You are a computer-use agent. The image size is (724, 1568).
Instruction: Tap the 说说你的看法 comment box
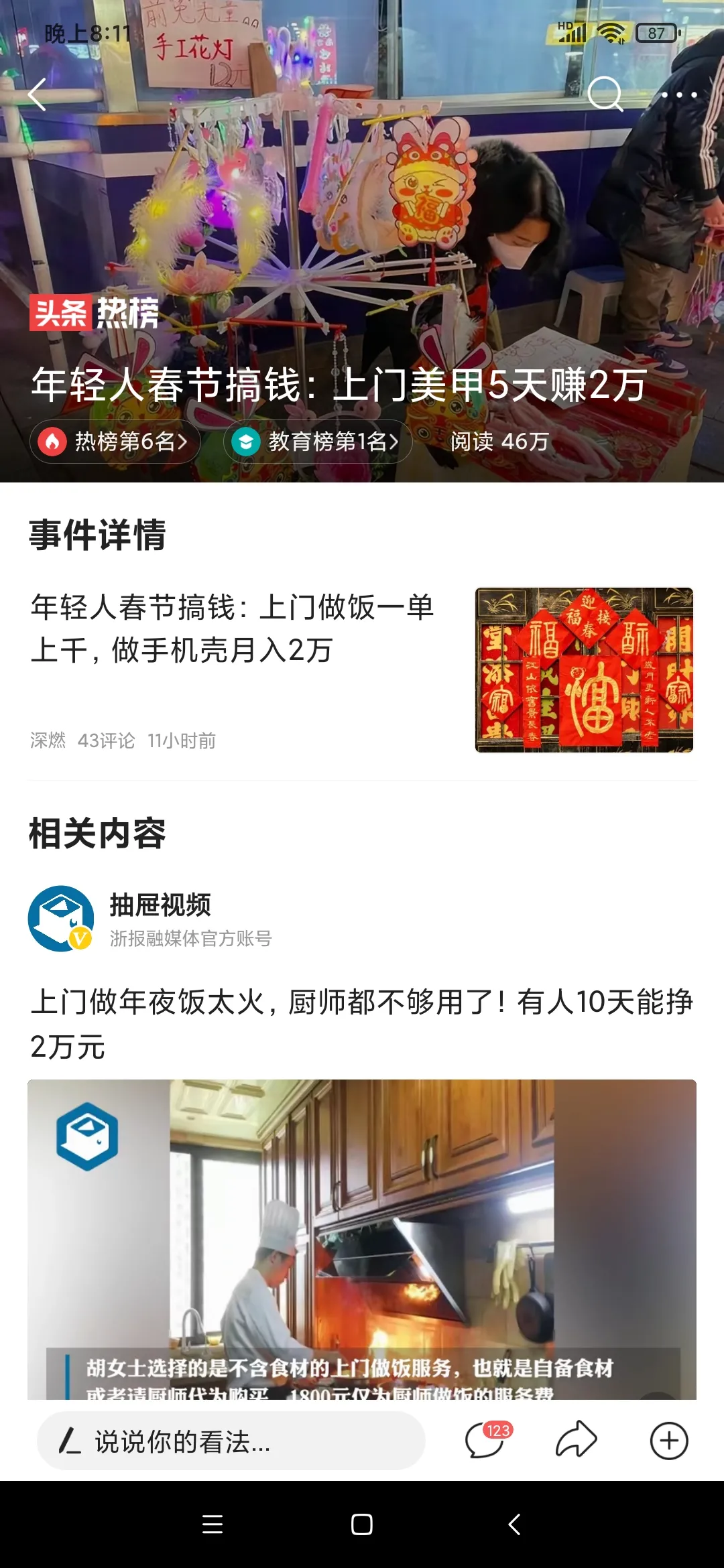tap(231, 1441)
